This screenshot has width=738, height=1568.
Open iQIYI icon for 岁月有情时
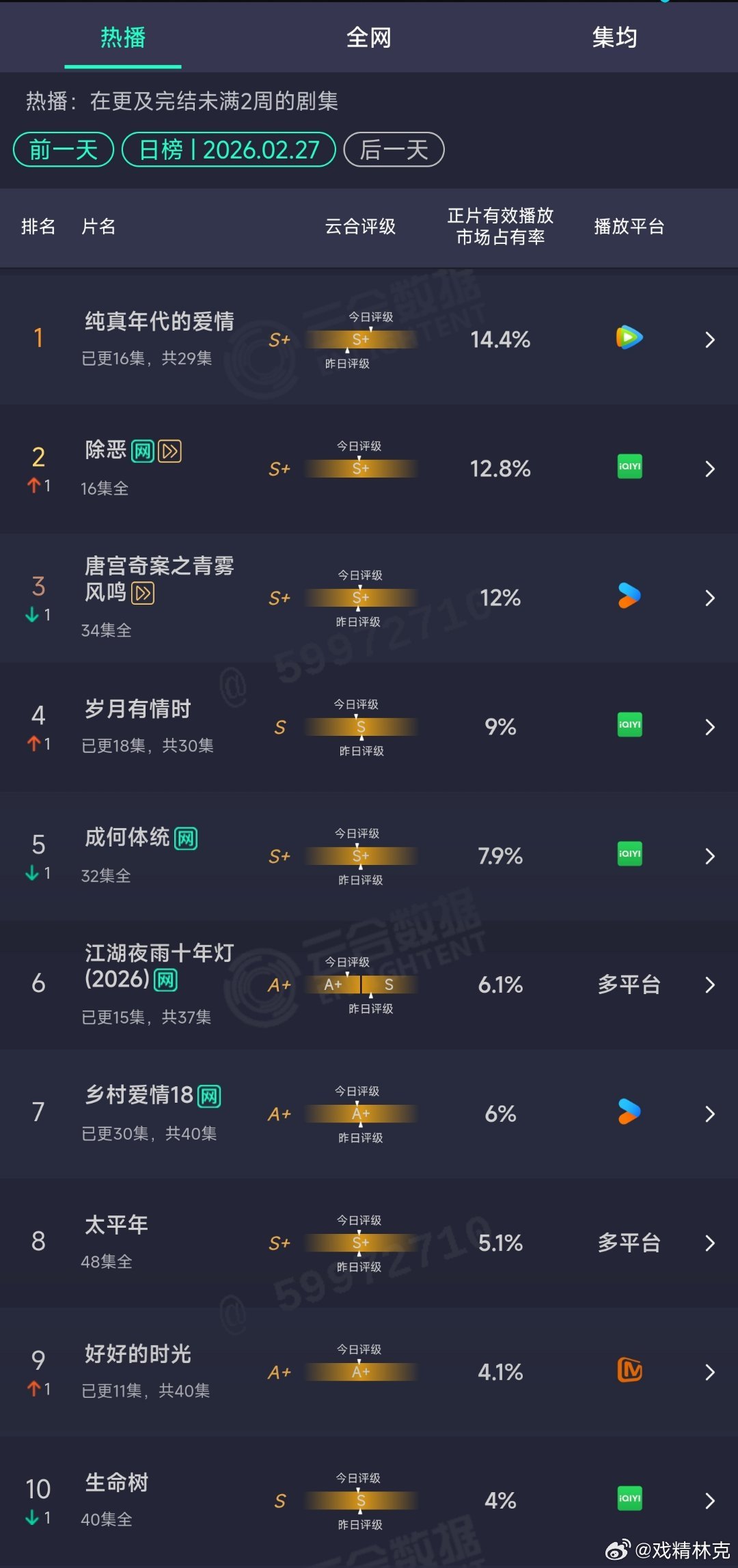[x=628, y=726]
